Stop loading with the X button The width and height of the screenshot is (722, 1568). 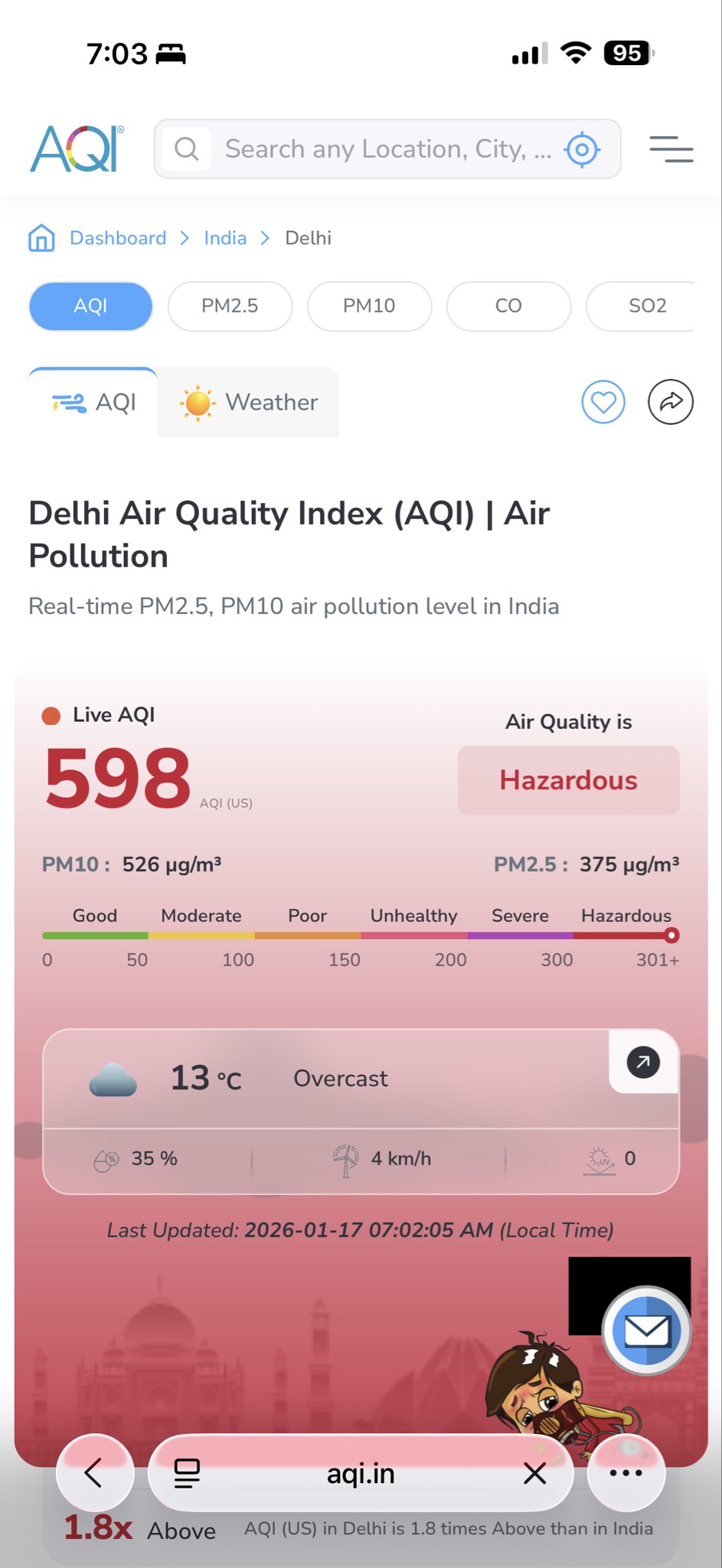click(x=534, y=1472)
